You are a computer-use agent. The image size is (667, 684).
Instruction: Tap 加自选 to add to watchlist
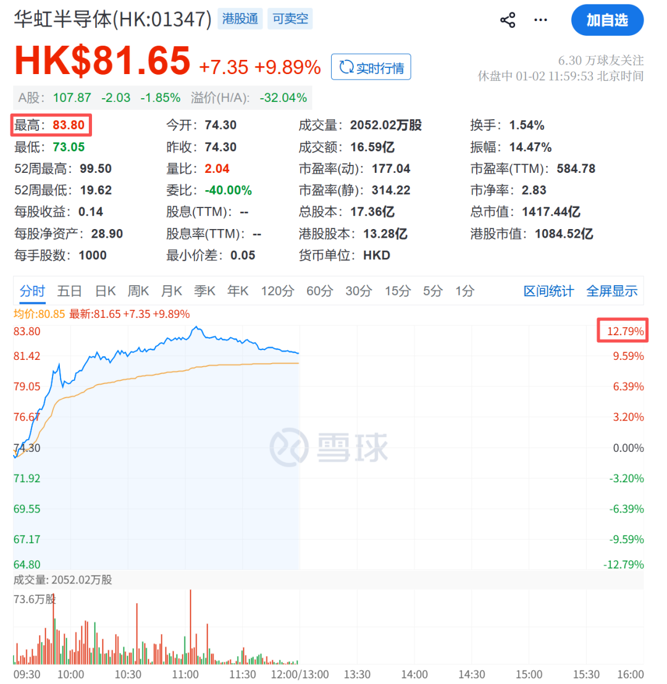607,20
